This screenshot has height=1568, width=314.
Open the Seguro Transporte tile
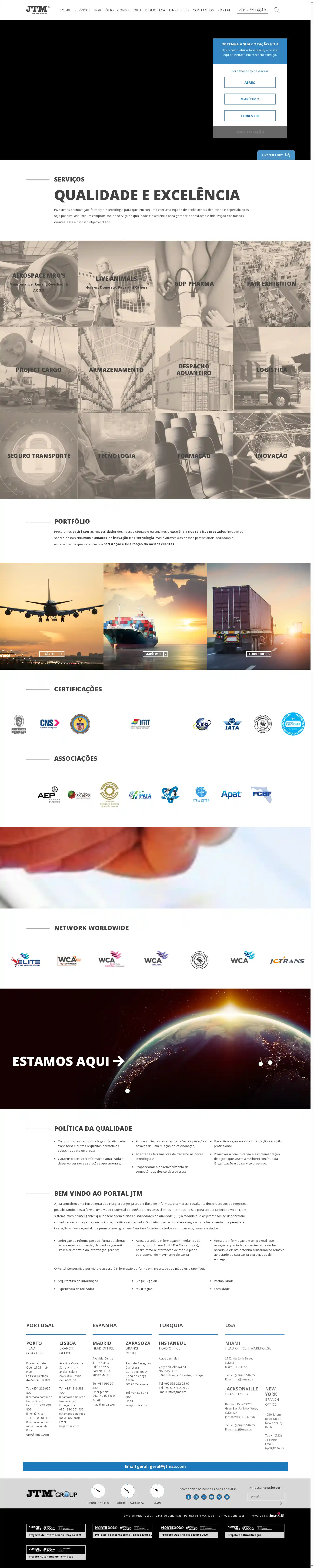(38, 456)
